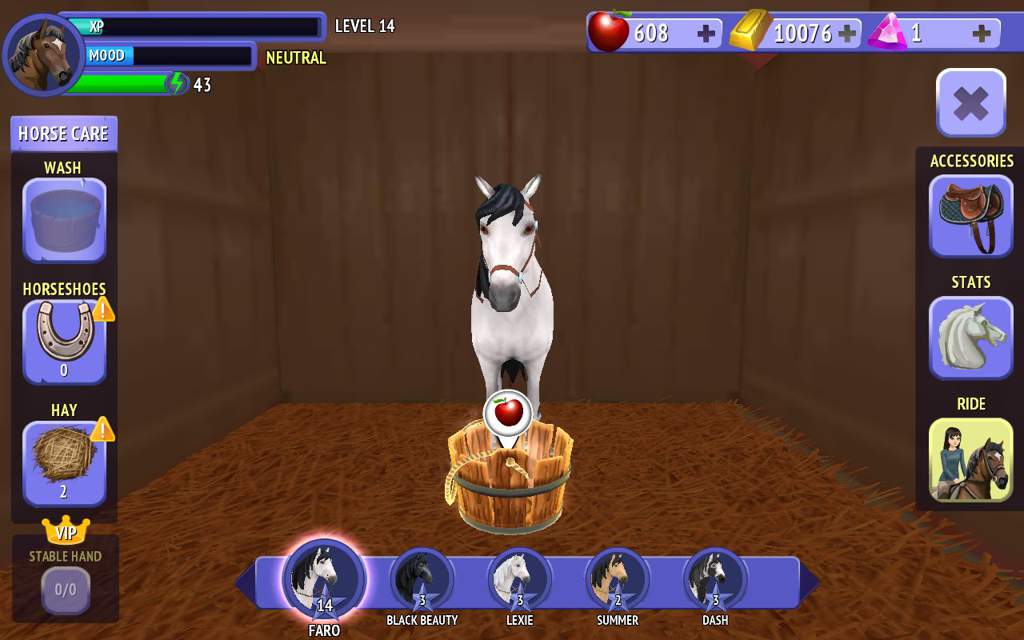Screen dimensions: 1024x640
Task: Open the Horseshoes care item
Action: click(x=64, y=341)
